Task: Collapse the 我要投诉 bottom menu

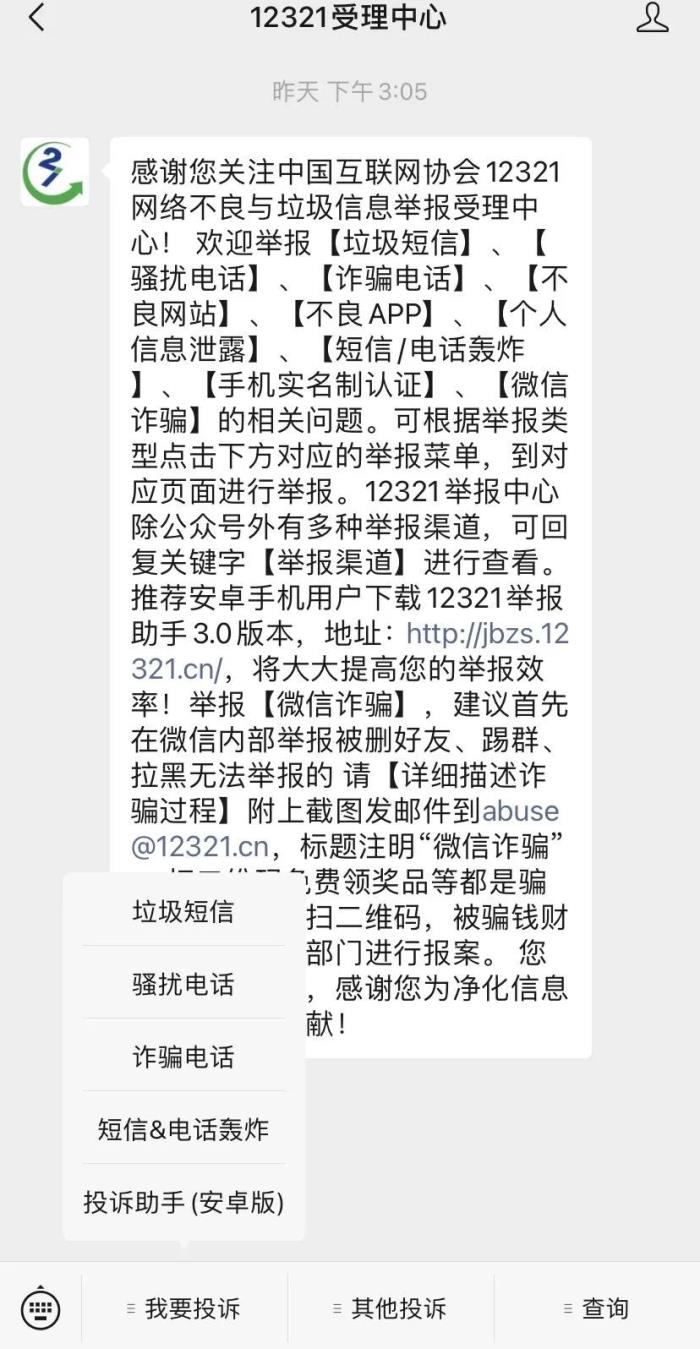Action: 184,1308
